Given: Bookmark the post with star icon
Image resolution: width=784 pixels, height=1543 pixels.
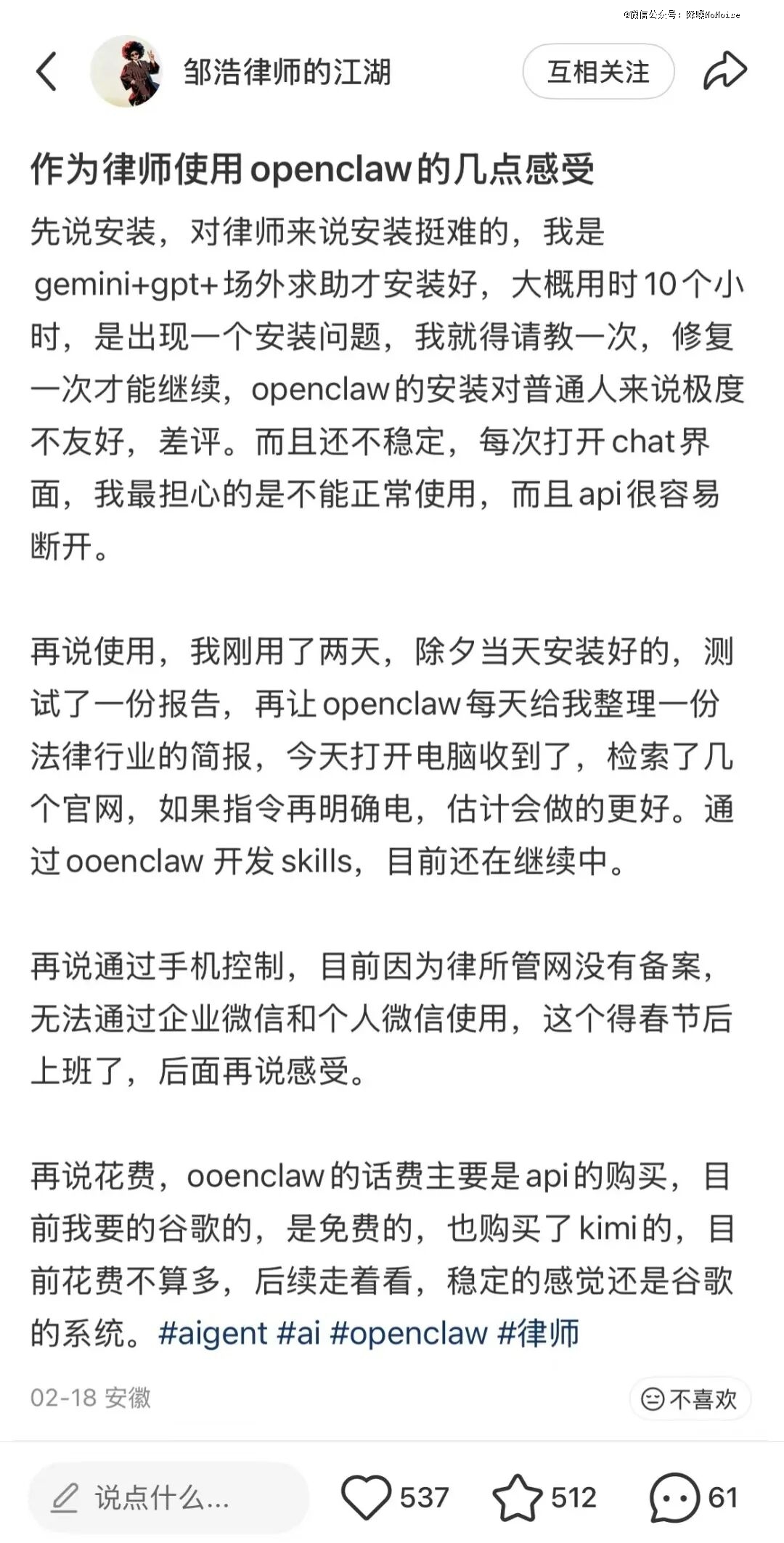Looking at the screenshot, I should point(518,1497).
